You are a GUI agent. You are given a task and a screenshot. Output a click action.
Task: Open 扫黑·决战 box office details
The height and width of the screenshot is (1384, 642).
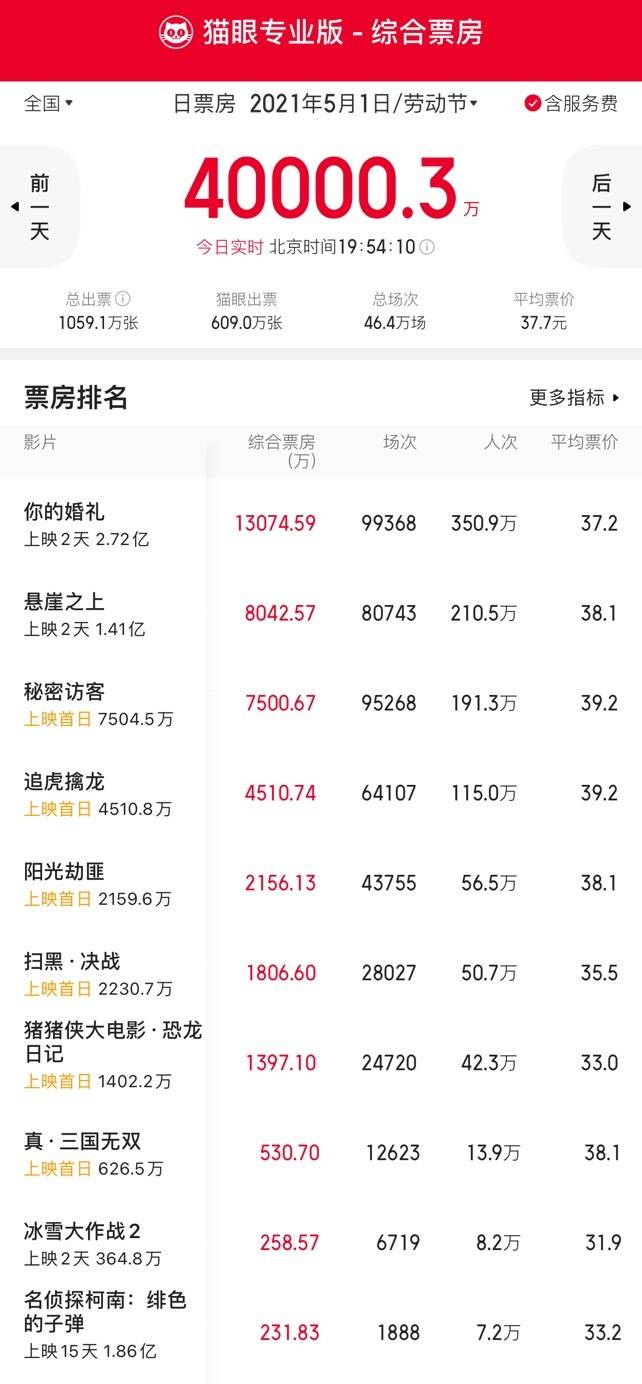[321, 974]
